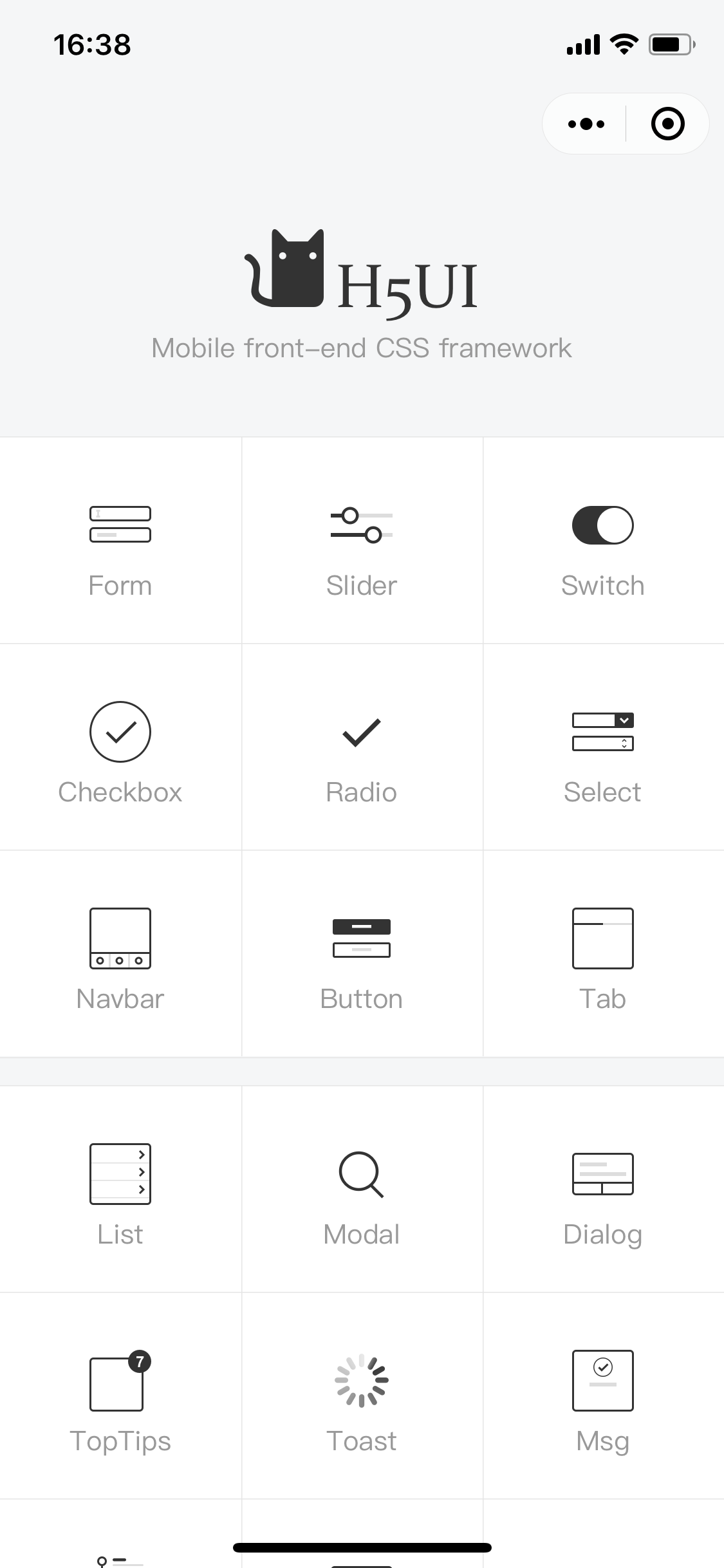This screenshot has width=724, height=1568.
Task: View the Msg component page
Action: [x=603, y=1396]
